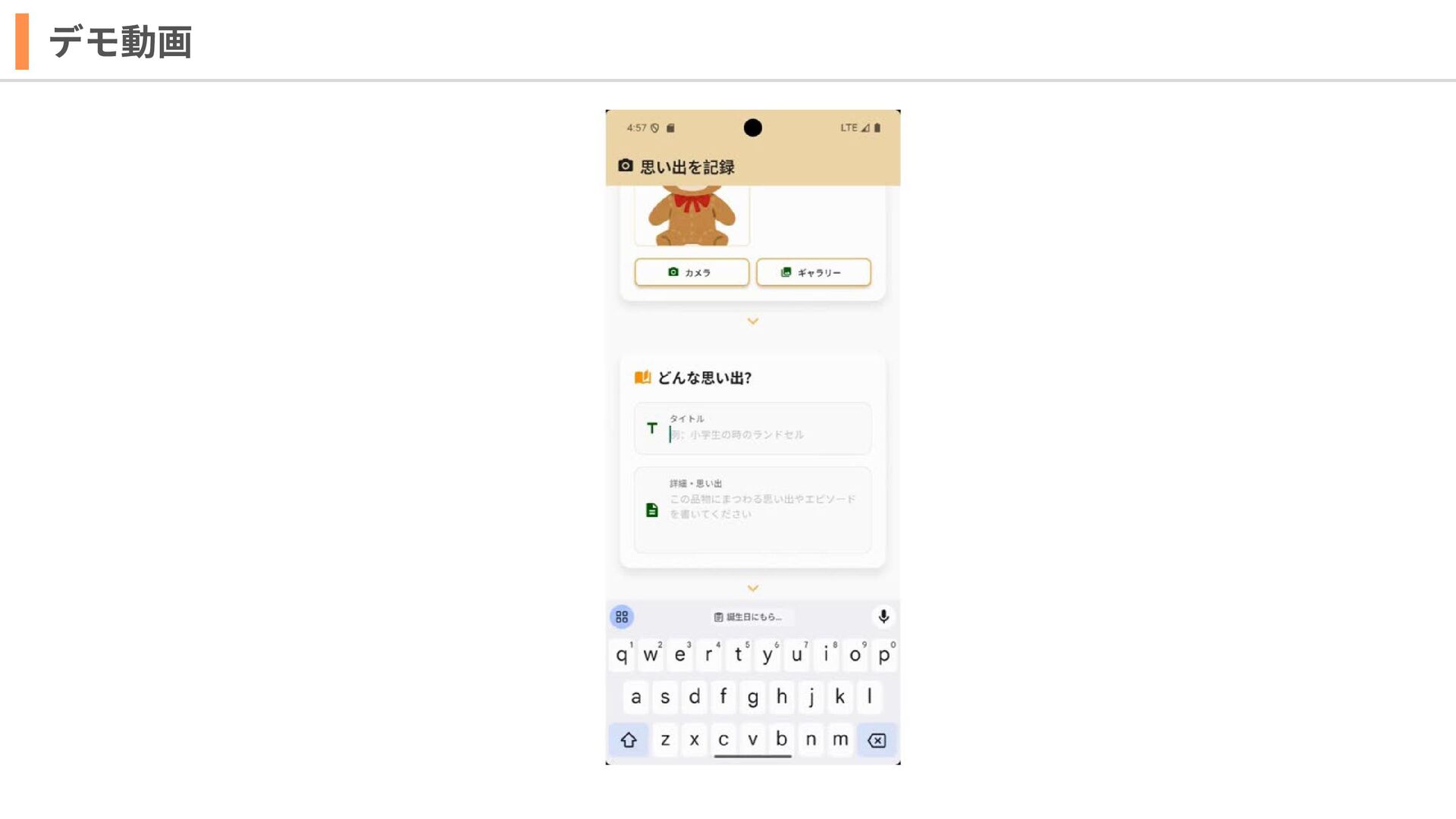This screenshot has width=1456, height=819.
Task: Tap the keyboard shift key
Action: click(x=628, y=739)
